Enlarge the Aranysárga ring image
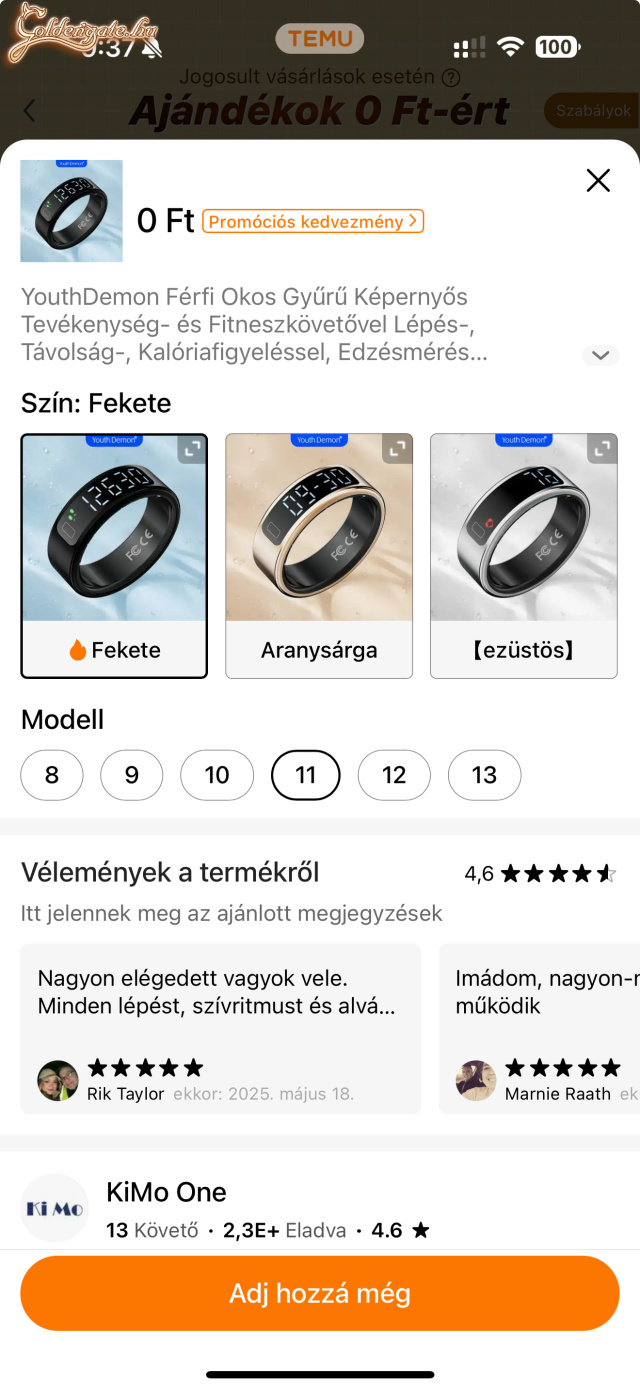The image size is (640, 1390). [398, 449]
